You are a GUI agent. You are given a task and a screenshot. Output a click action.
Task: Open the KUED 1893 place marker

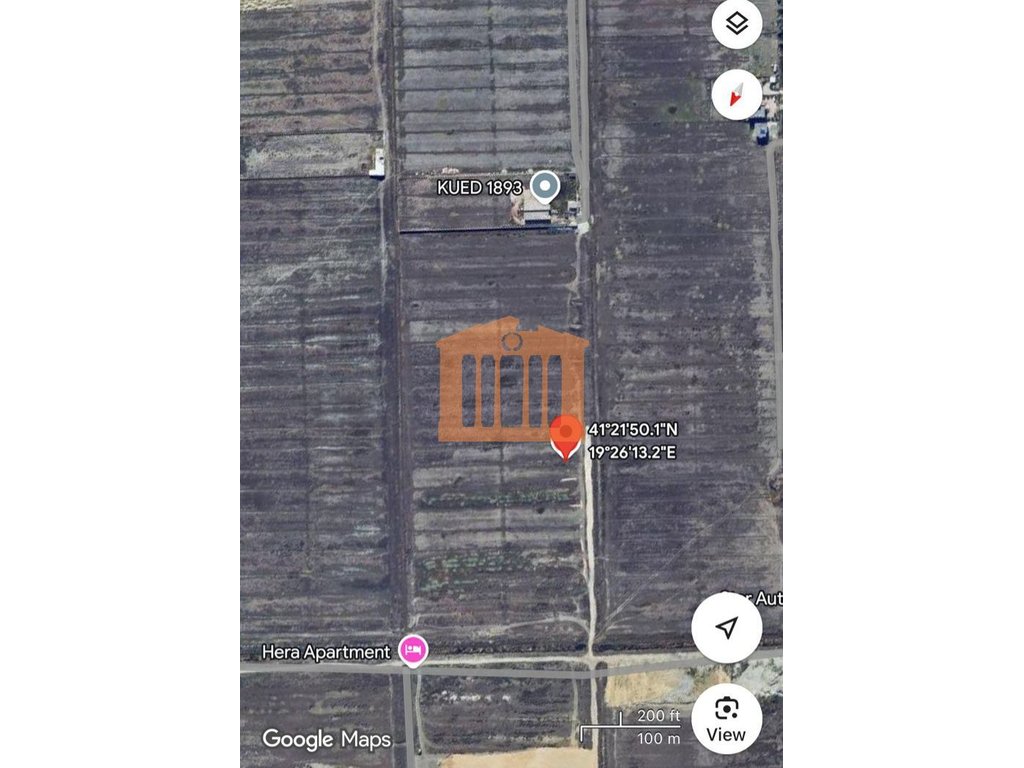(544, 186)
